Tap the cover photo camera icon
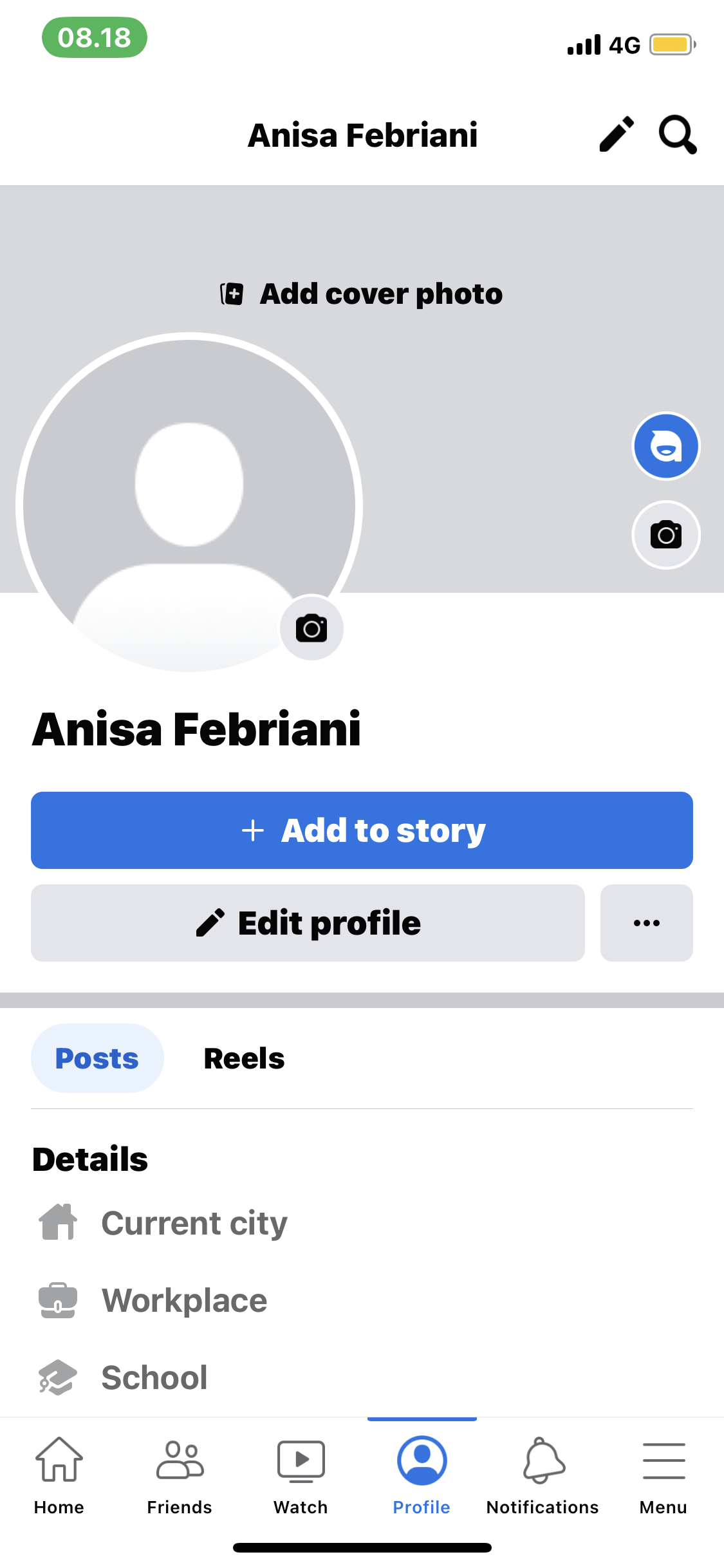The width and height of the screenshot is (724, 1568). click(666, 535)
